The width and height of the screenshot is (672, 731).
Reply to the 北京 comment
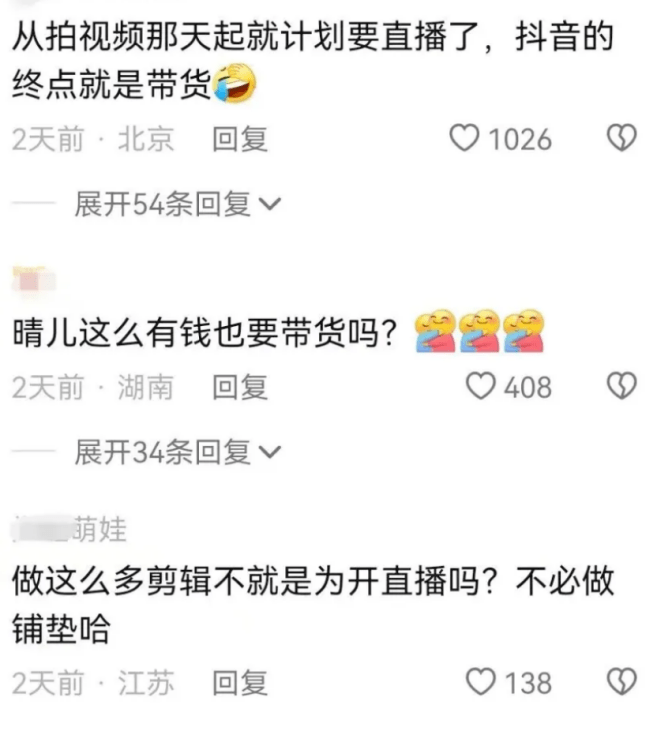click(240, 140)
